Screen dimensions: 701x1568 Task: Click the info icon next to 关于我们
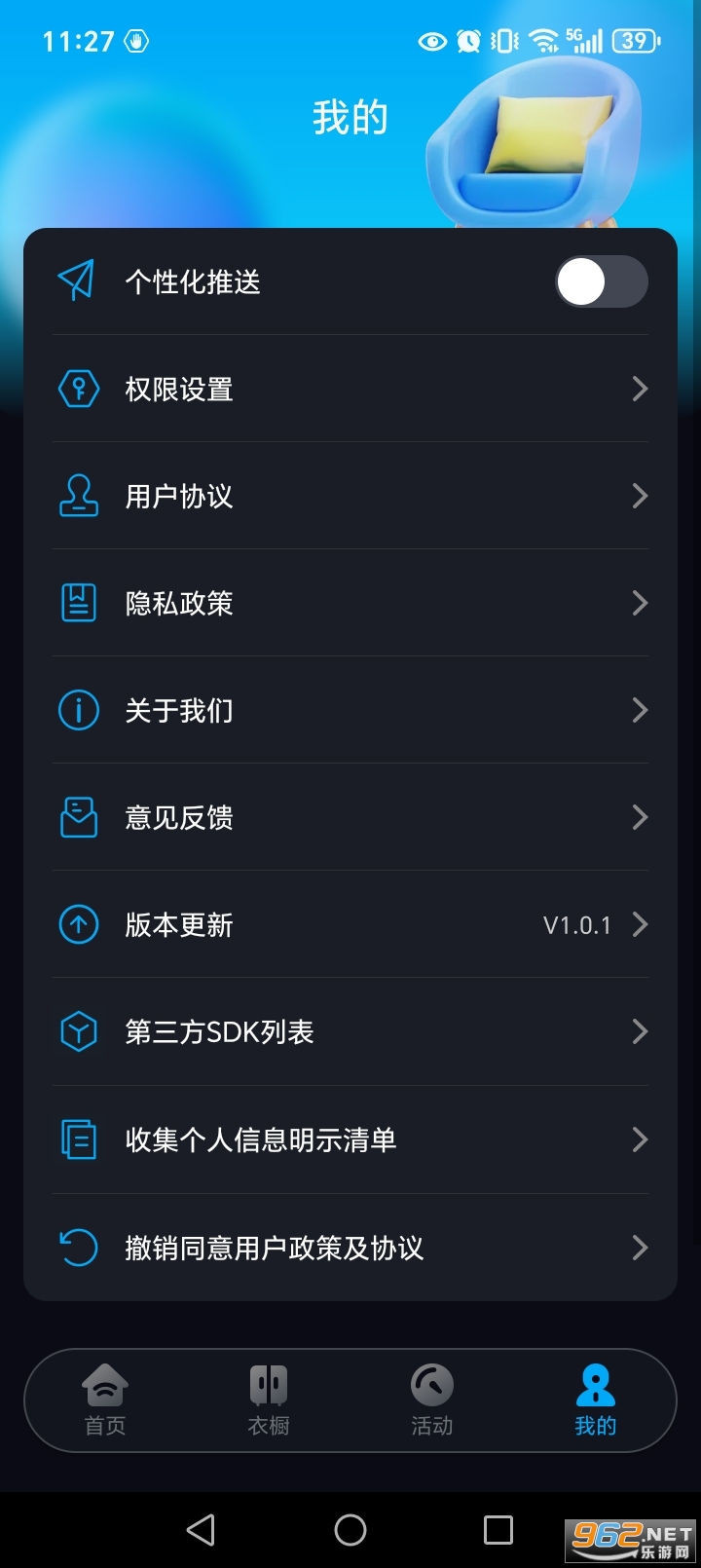click(78, 710)
